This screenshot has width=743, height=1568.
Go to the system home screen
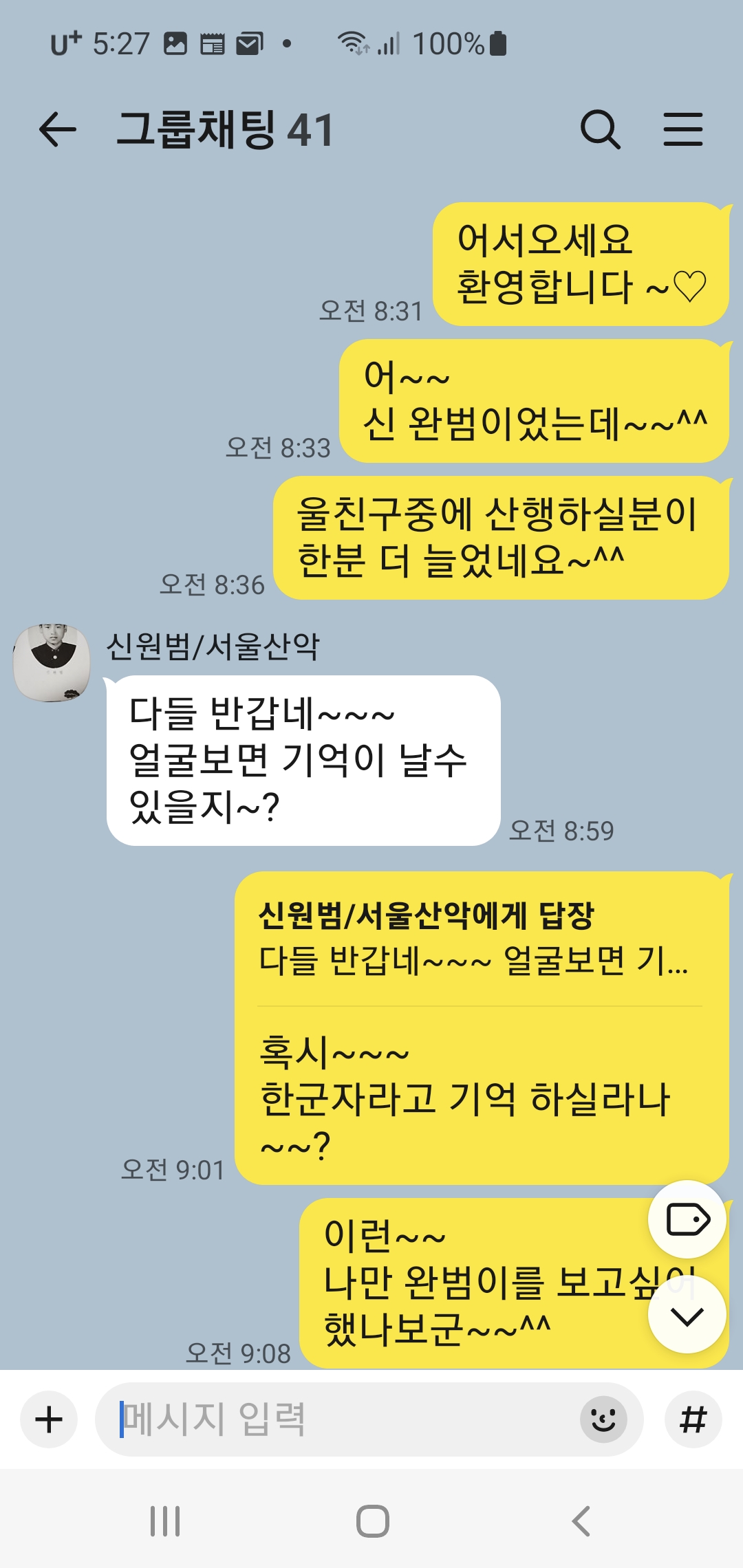[372, 1521]
